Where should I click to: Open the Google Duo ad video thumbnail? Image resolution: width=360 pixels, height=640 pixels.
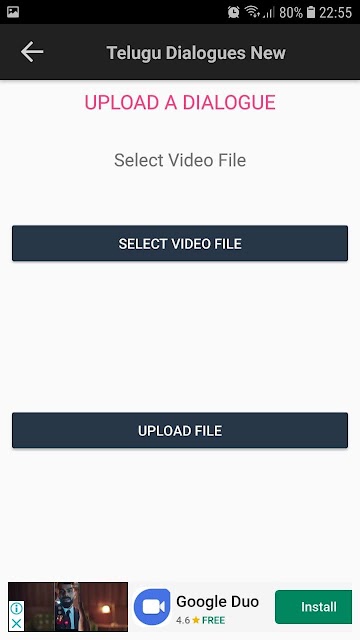68,607
